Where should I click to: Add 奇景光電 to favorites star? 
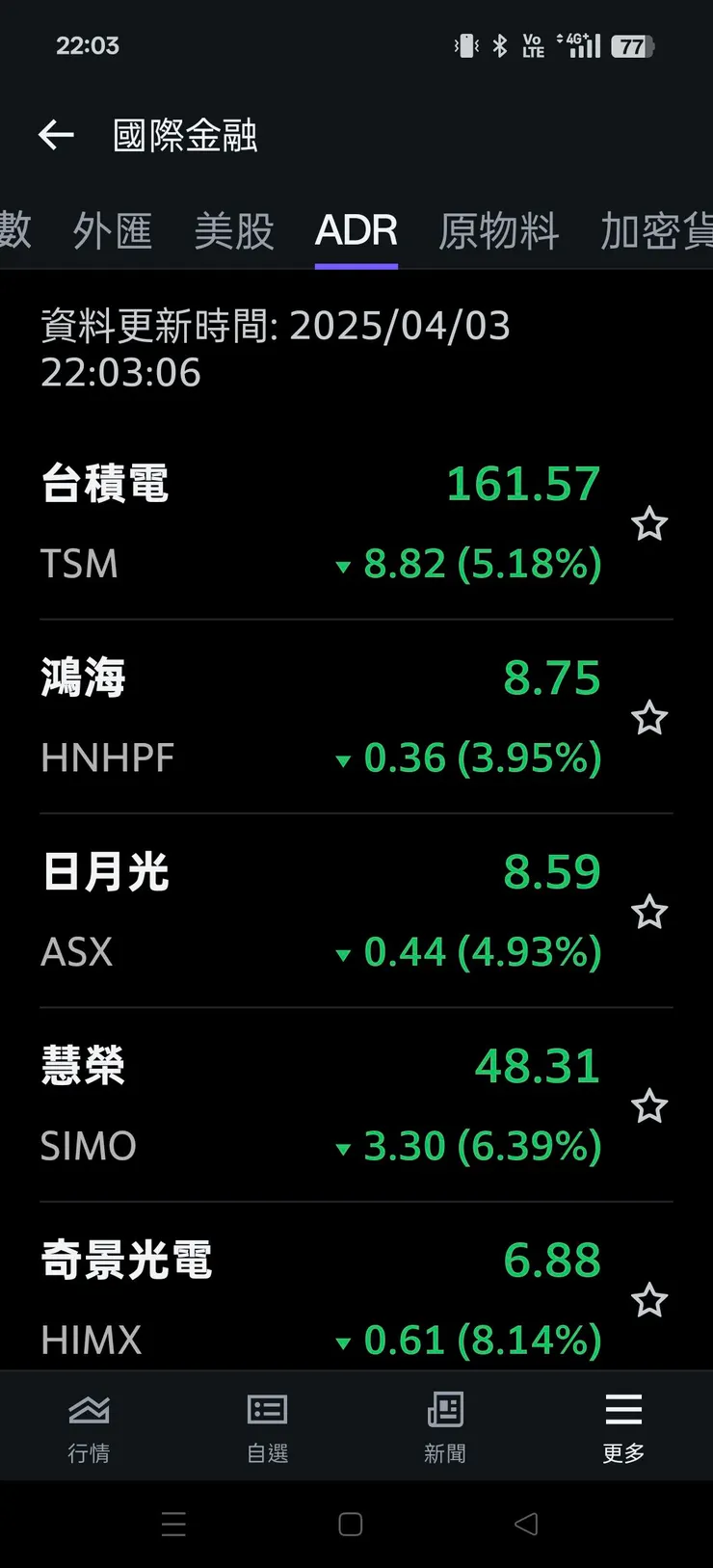tap(649, 1301)
